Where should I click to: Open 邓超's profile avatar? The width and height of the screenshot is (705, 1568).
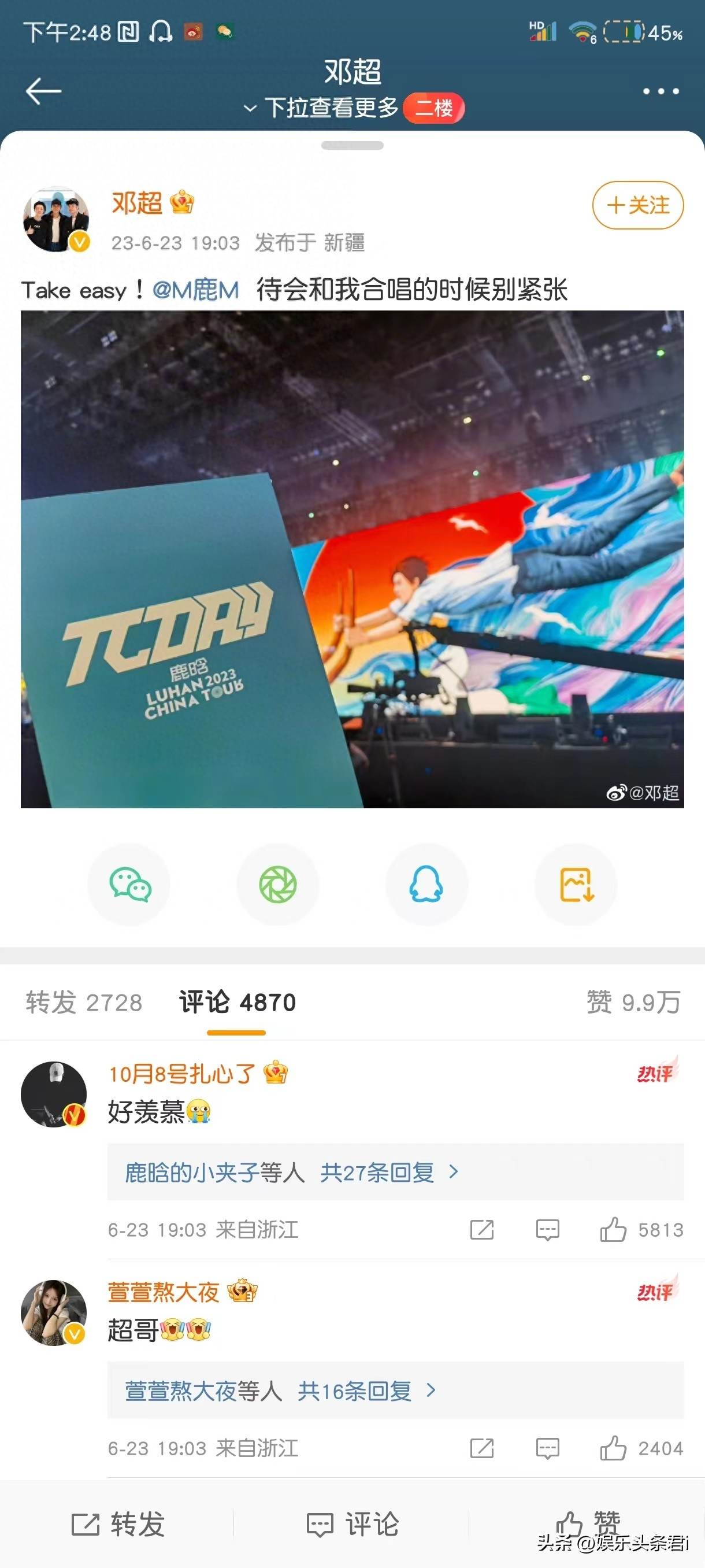[x=56, y=219]
